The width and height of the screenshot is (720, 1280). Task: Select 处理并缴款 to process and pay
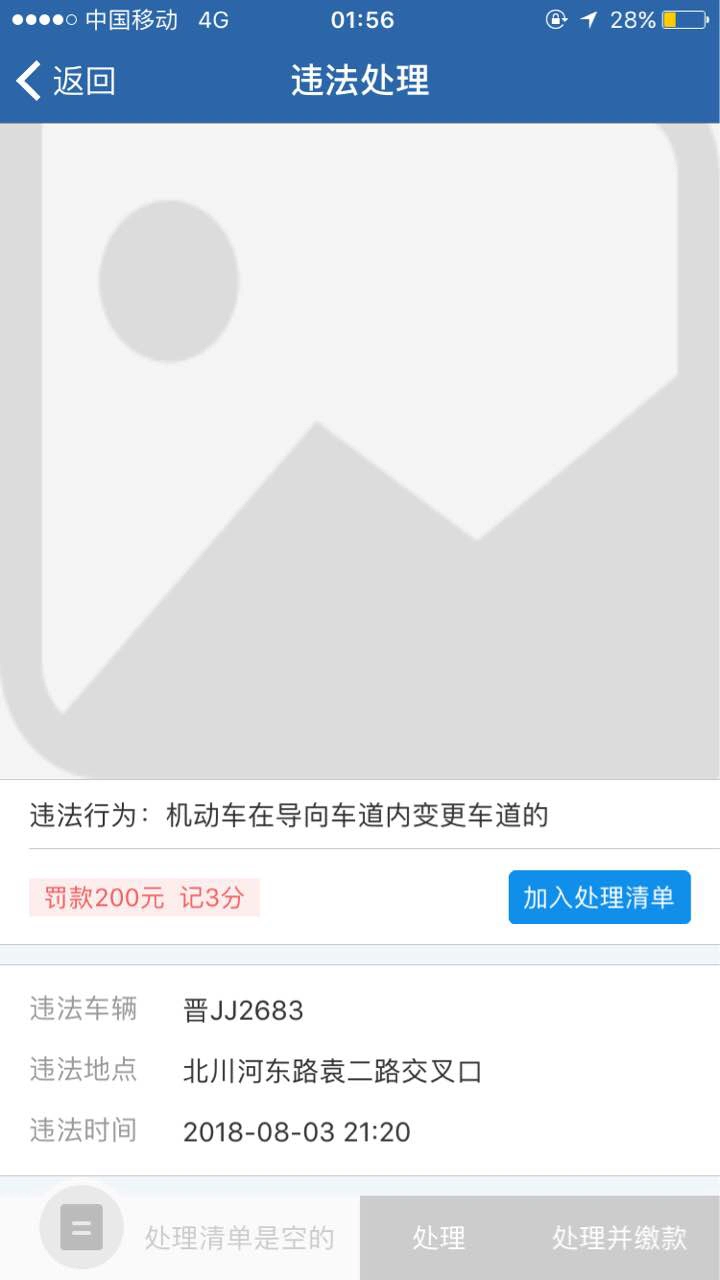[619, 1238]
